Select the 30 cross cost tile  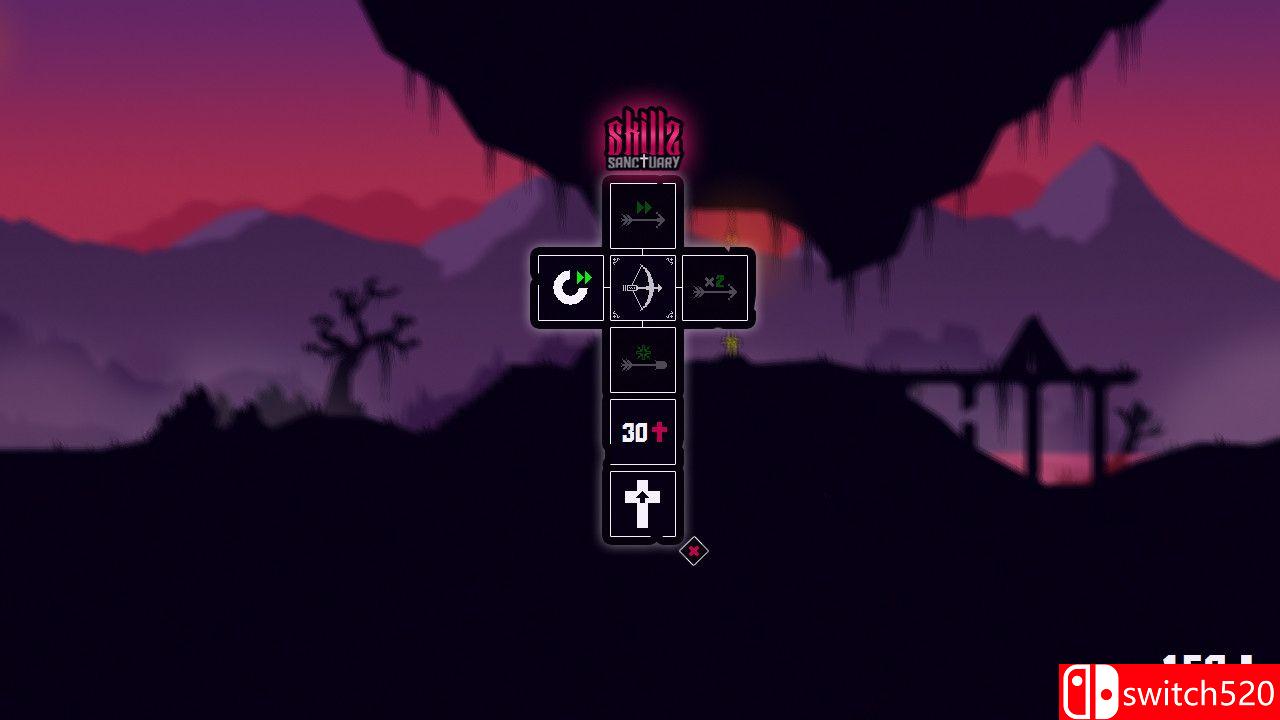click(643, 432)
